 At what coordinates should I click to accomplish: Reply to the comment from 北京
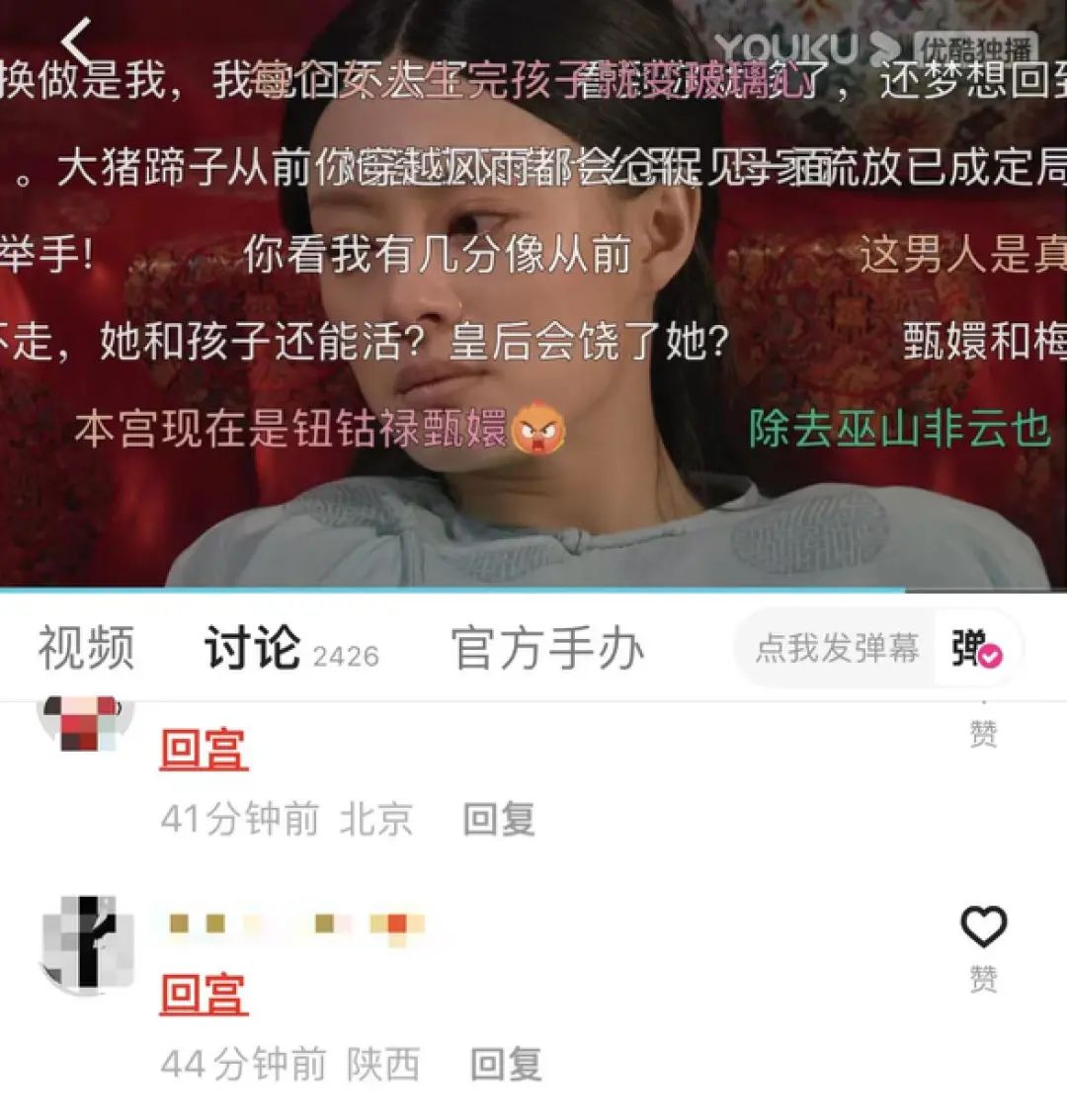click(x=499, y=819)
